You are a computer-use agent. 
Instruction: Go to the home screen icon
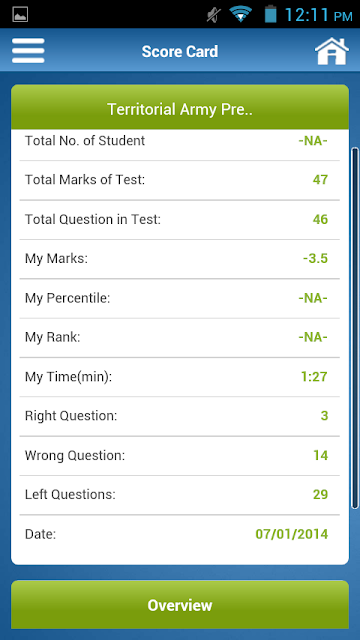[x=331, y=51]
